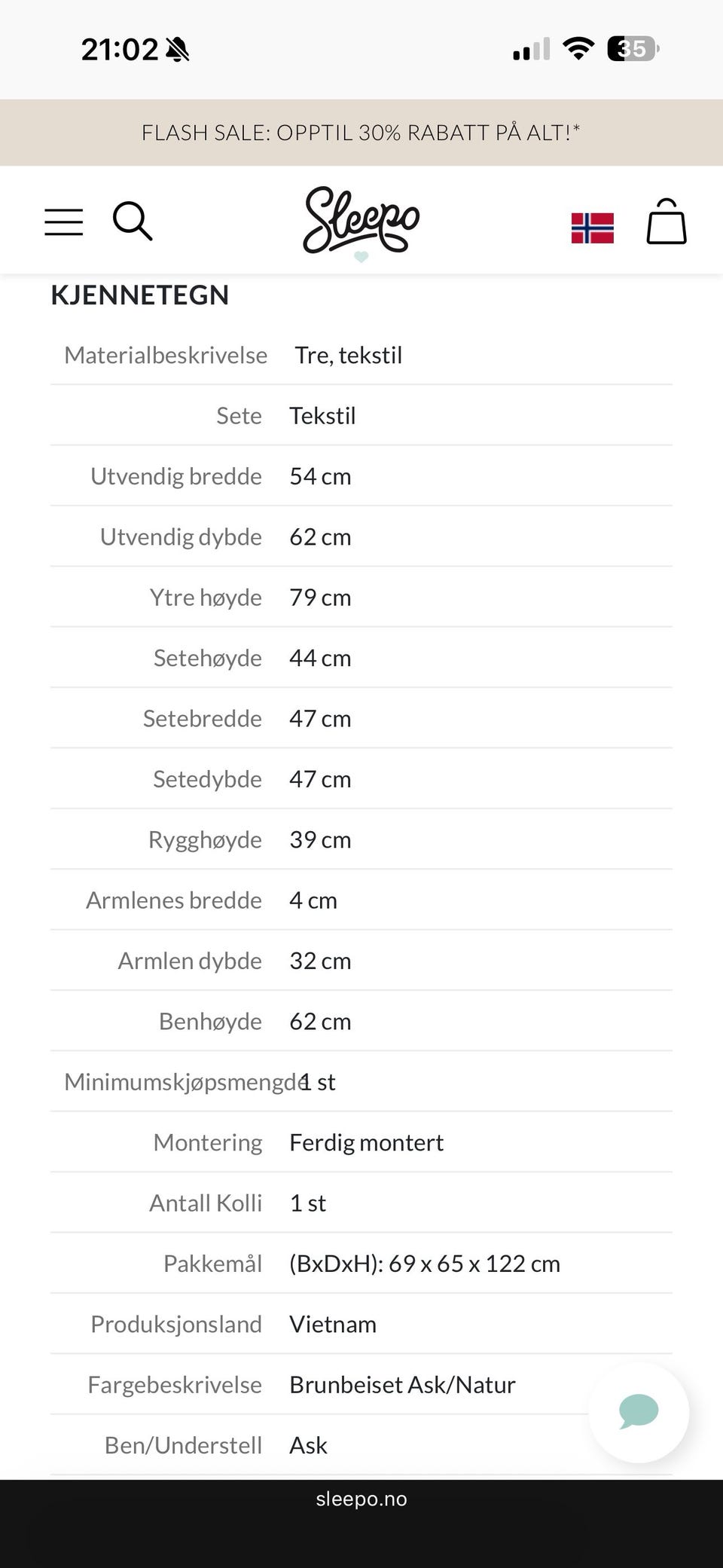Tap the clock showing 21:02
723x1568 pixels.
(x=120, y=50)
